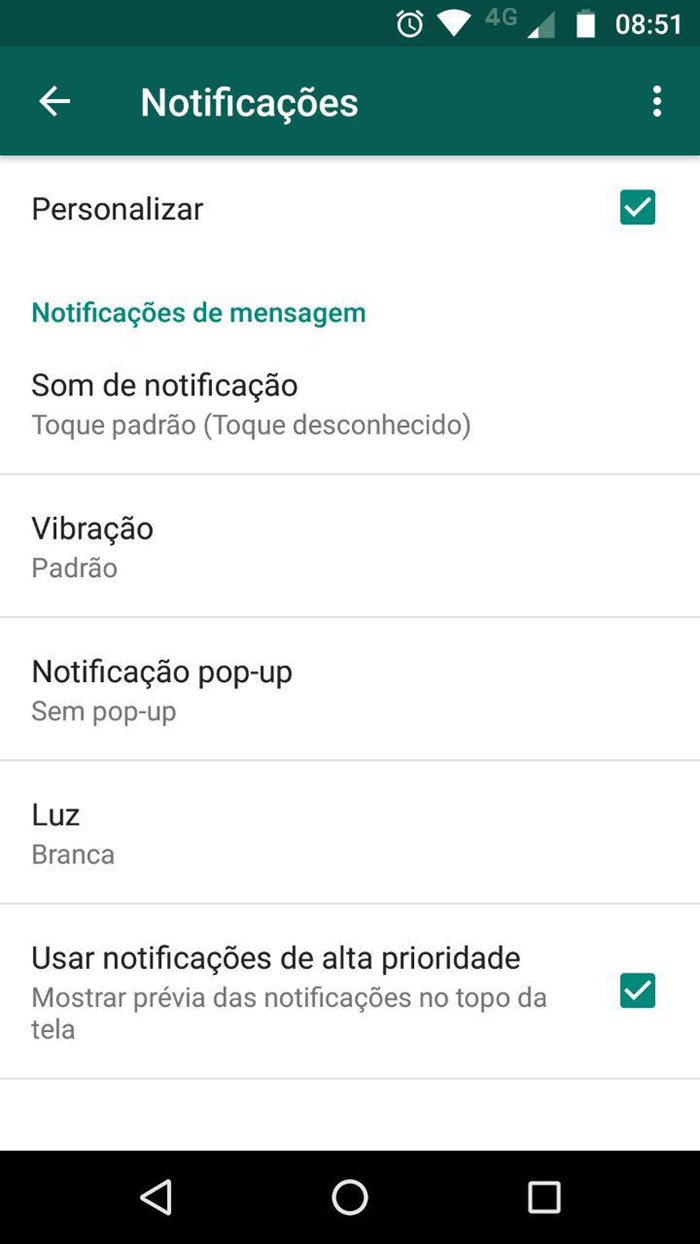Go back using the app bar arrow
This screenshot has width=700, height=1244.
55,102
